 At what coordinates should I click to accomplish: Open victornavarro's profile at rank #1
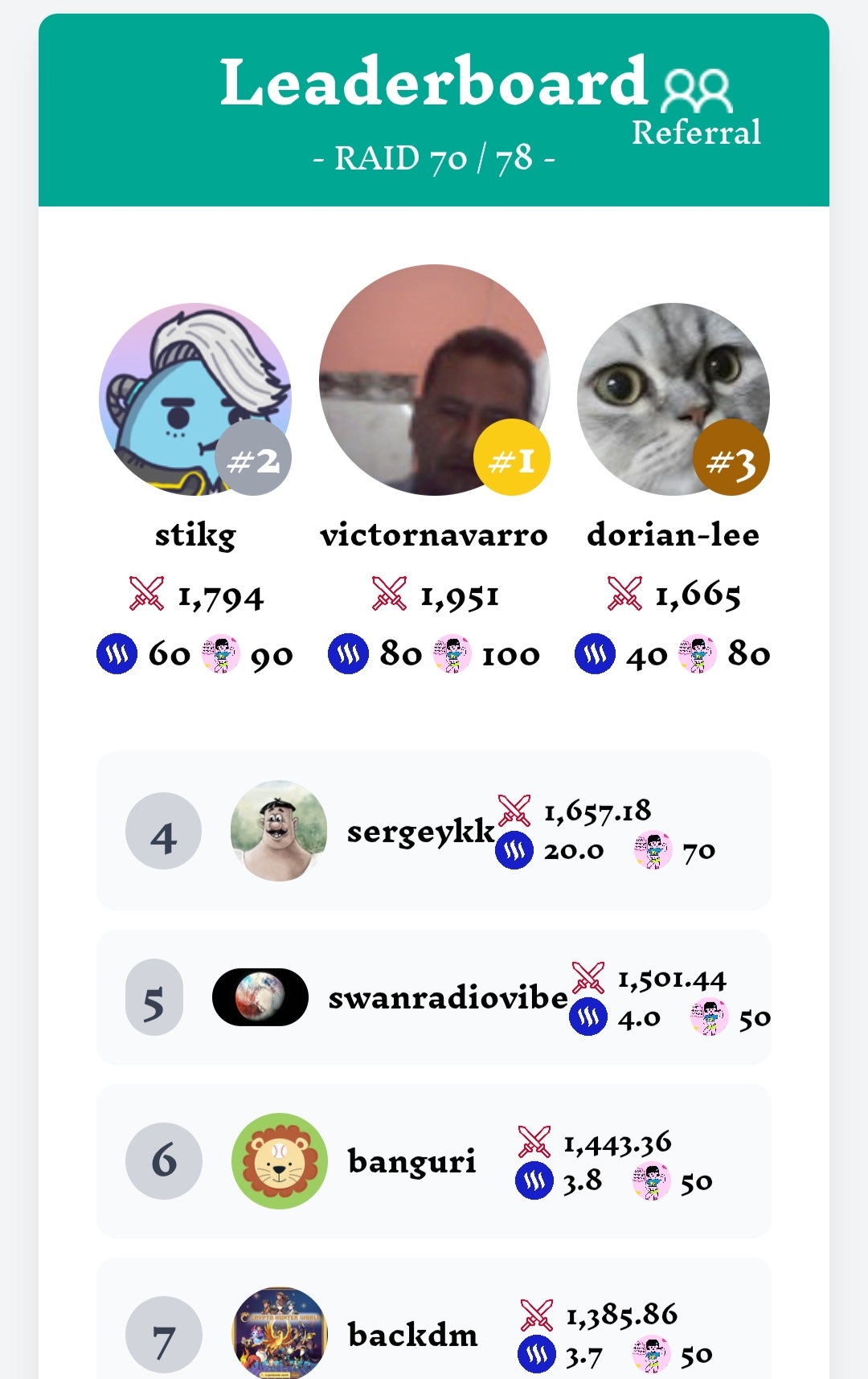[434, 380]
